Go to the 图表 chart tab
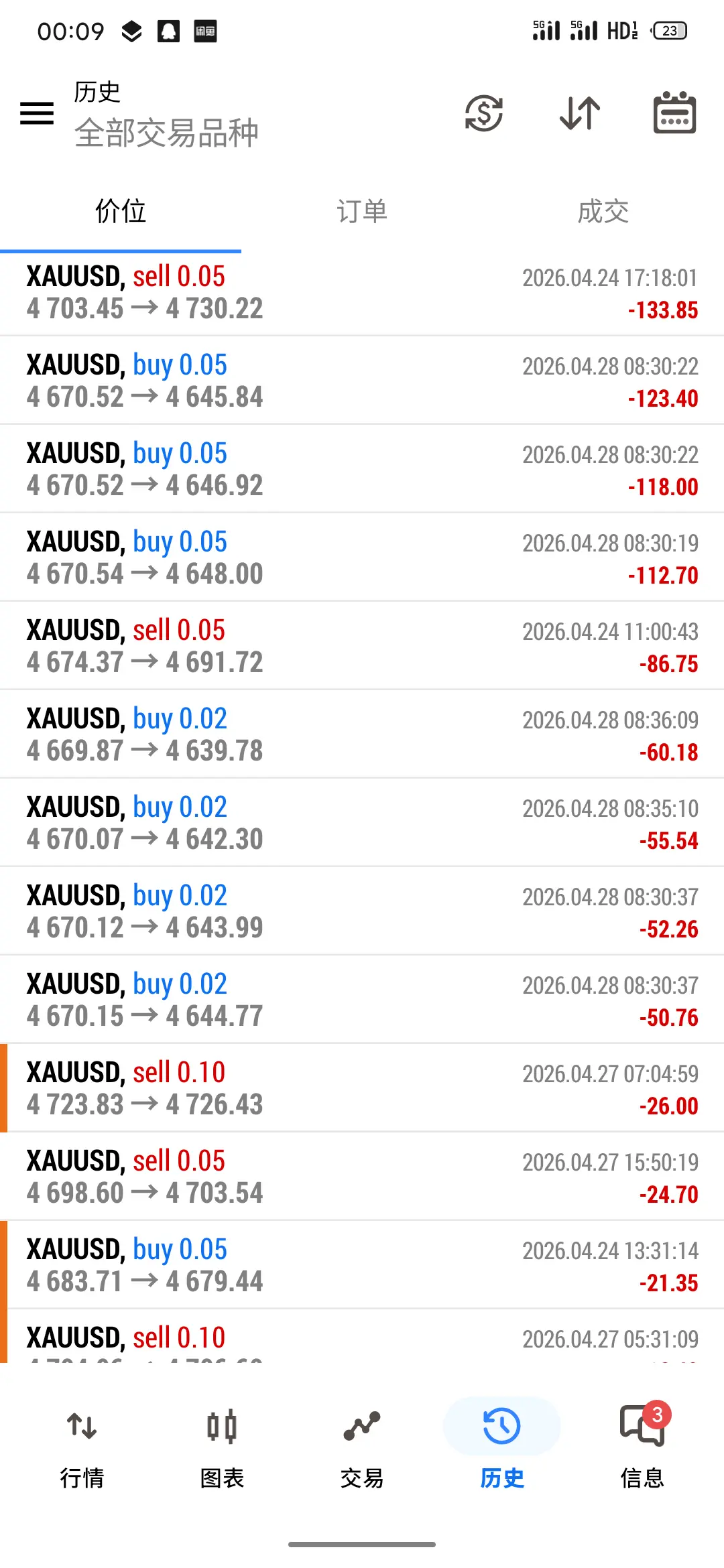Screen dimensions: 724x1568 [x=222, y=1446]
